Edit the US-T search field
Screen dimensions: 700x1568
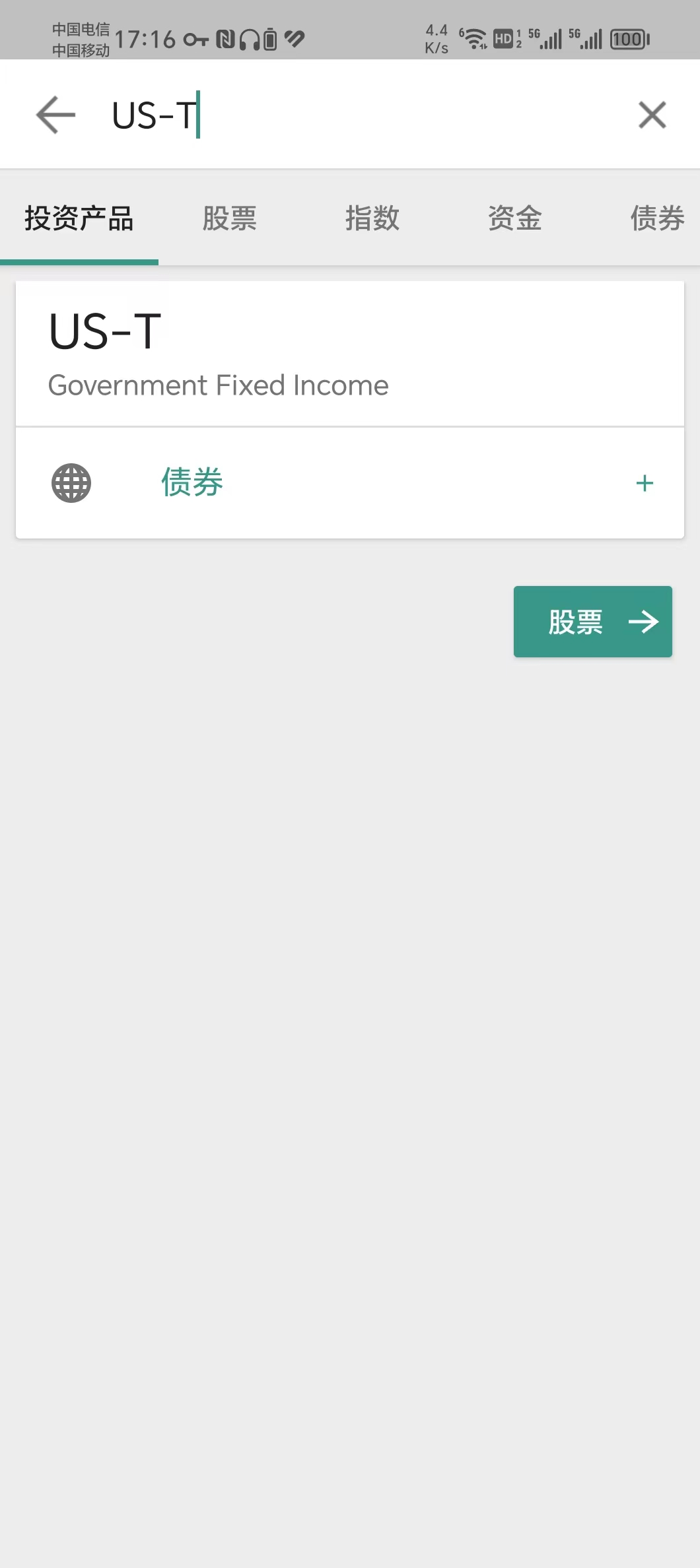pyautogui.click(x=363, y=115)
